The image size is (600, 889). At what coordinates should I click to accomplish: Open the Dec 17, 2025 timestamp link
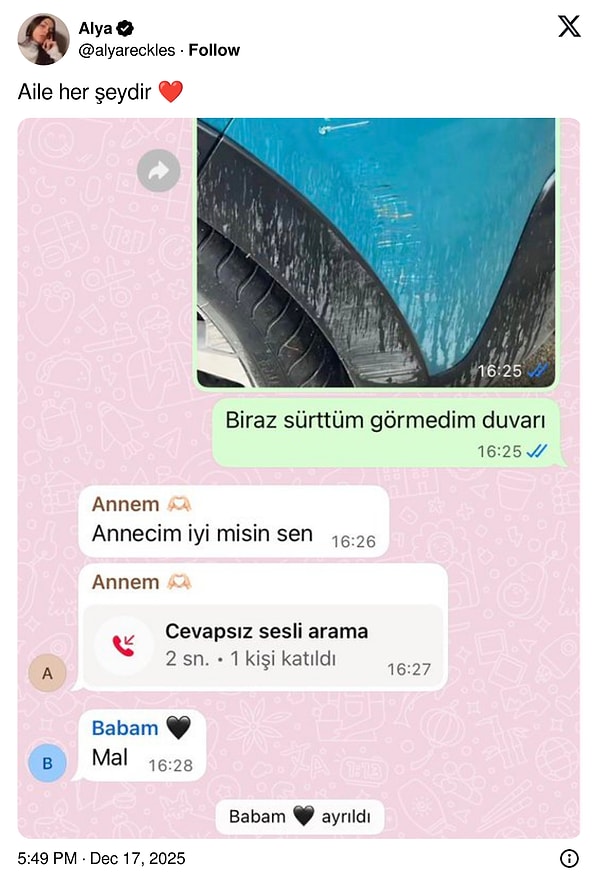click(101, 858)
